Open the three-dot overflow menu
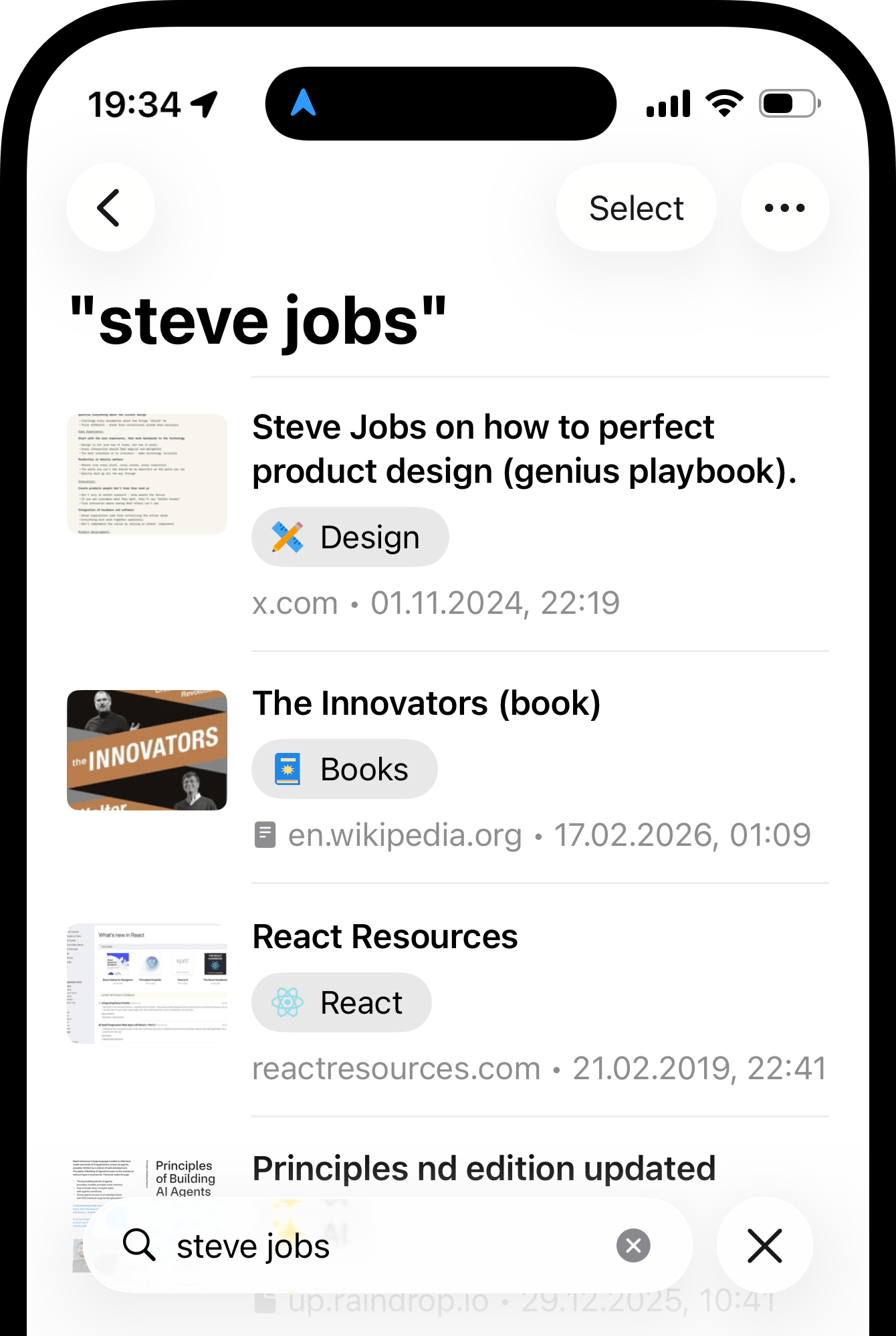The height and width of the screenshot is (1336, 896). pyautogui.click(x=784, y=208)
